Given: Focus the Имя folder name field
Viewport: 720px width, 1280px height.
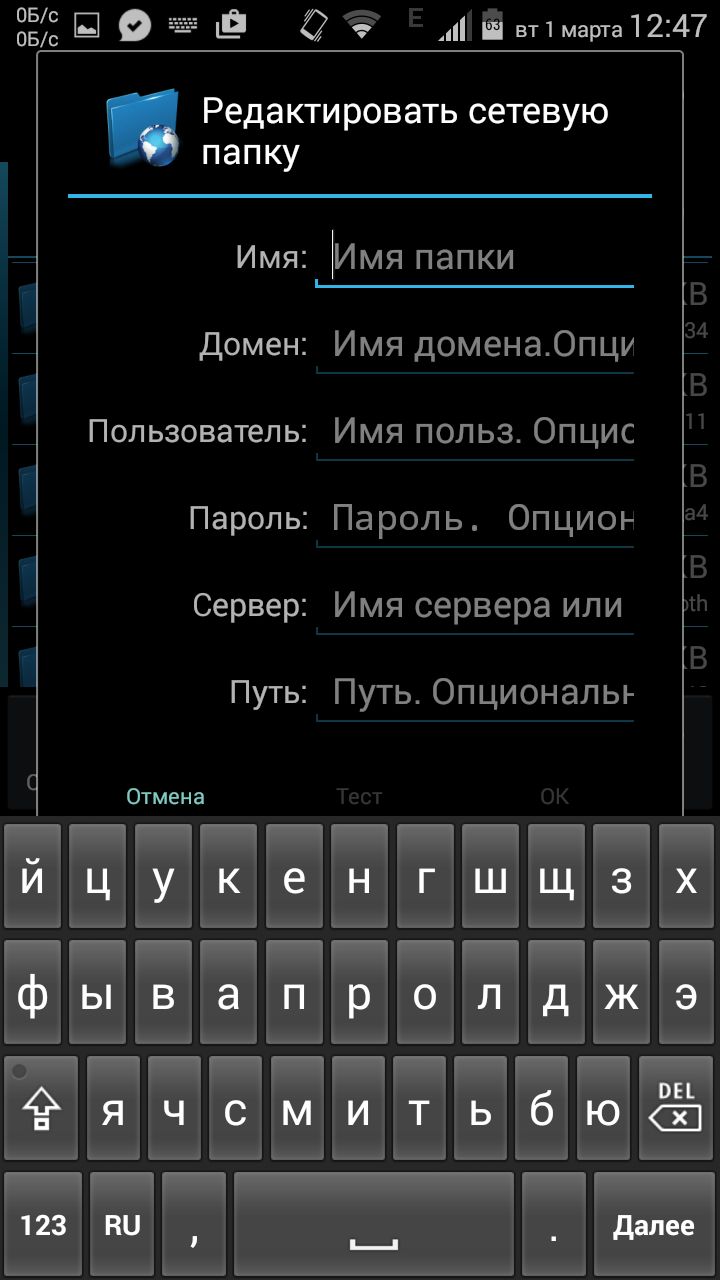Looking at the screenshot, I should (x=475, y=257).
